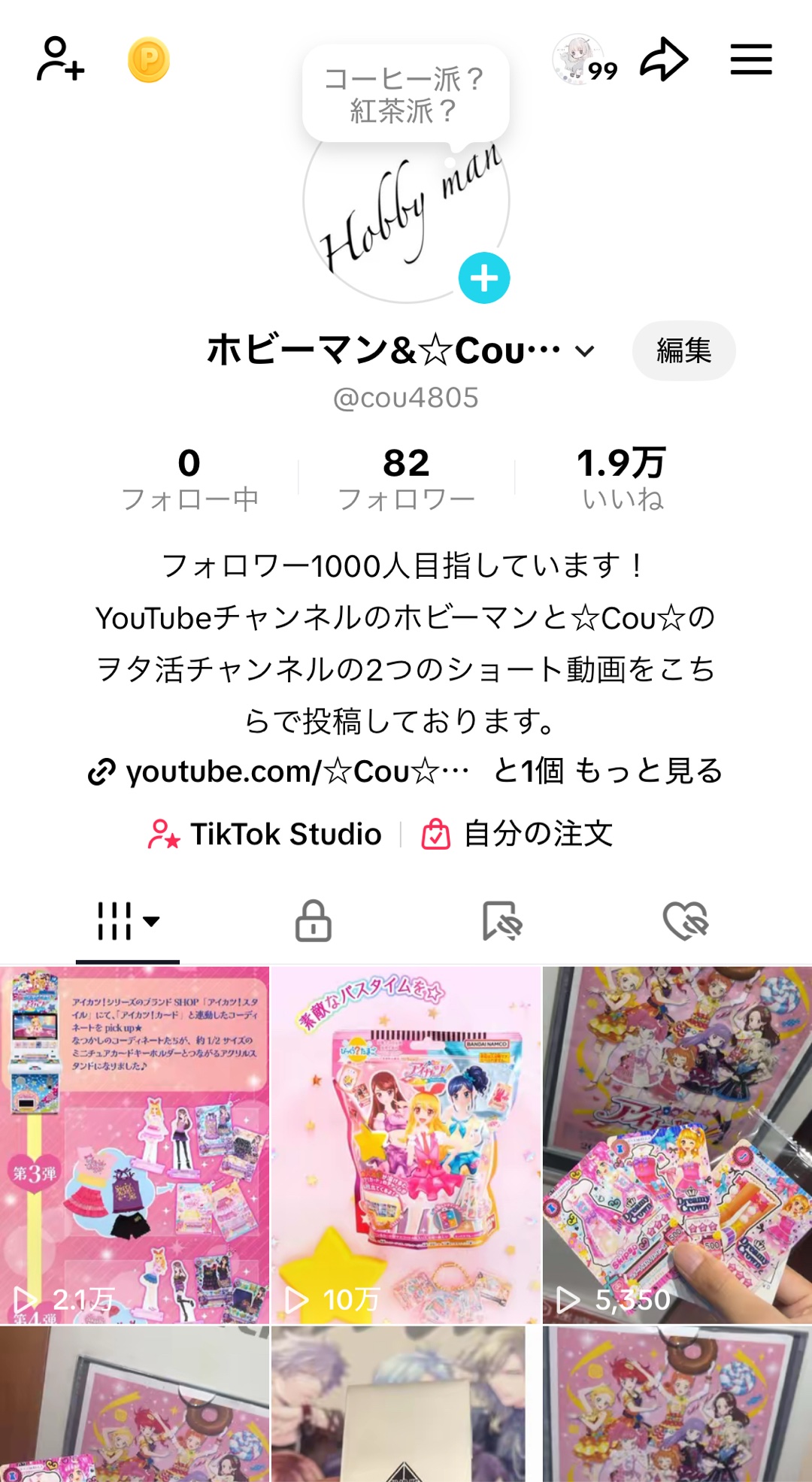Open 自分の注文 my orders
812x1482 pixels.
click(x=518, y=834)
